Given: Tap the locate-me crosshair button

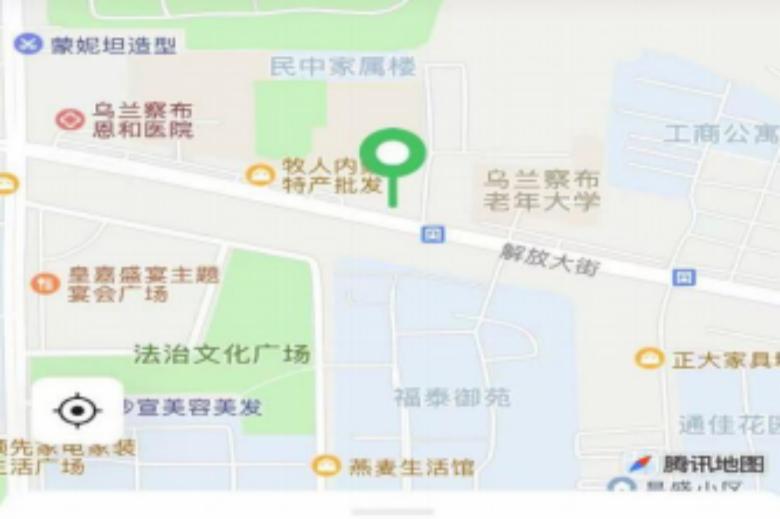Looking at the screenshot, I should (78, 411).
